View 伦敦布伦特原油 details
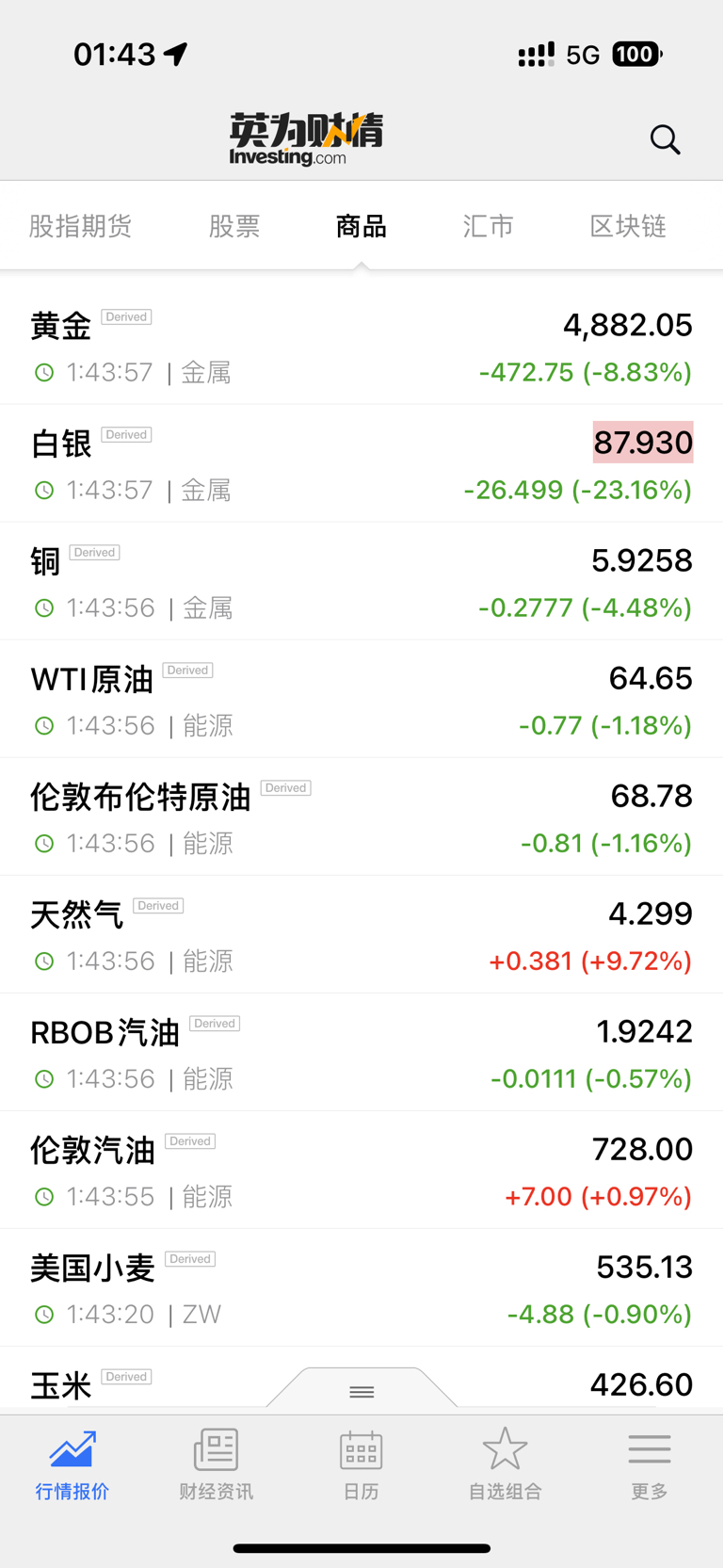This screenshot has width=724, height=1568. tap(362, 818)
